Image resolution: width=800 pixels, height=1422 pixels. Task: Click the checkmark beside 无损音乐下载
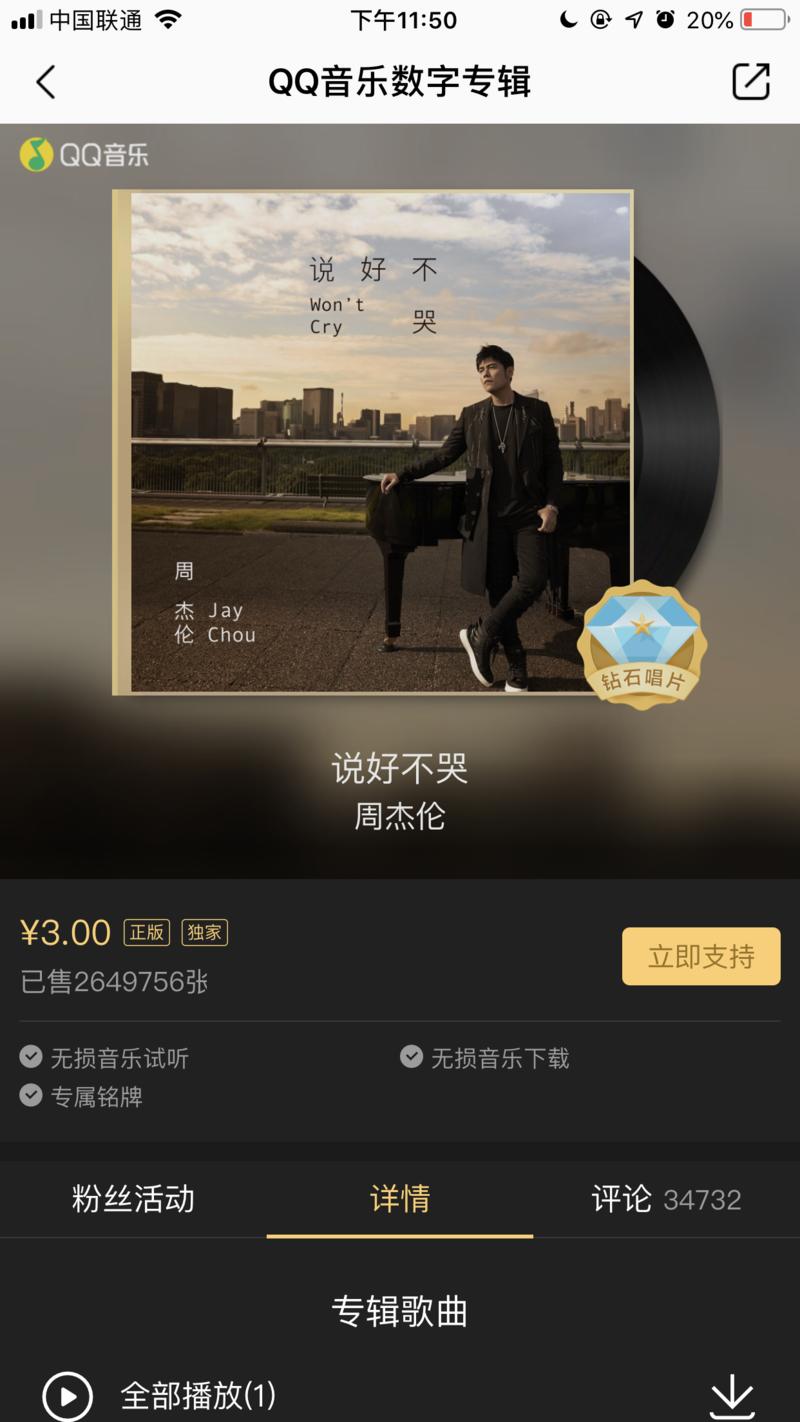tap(411, 1055)
